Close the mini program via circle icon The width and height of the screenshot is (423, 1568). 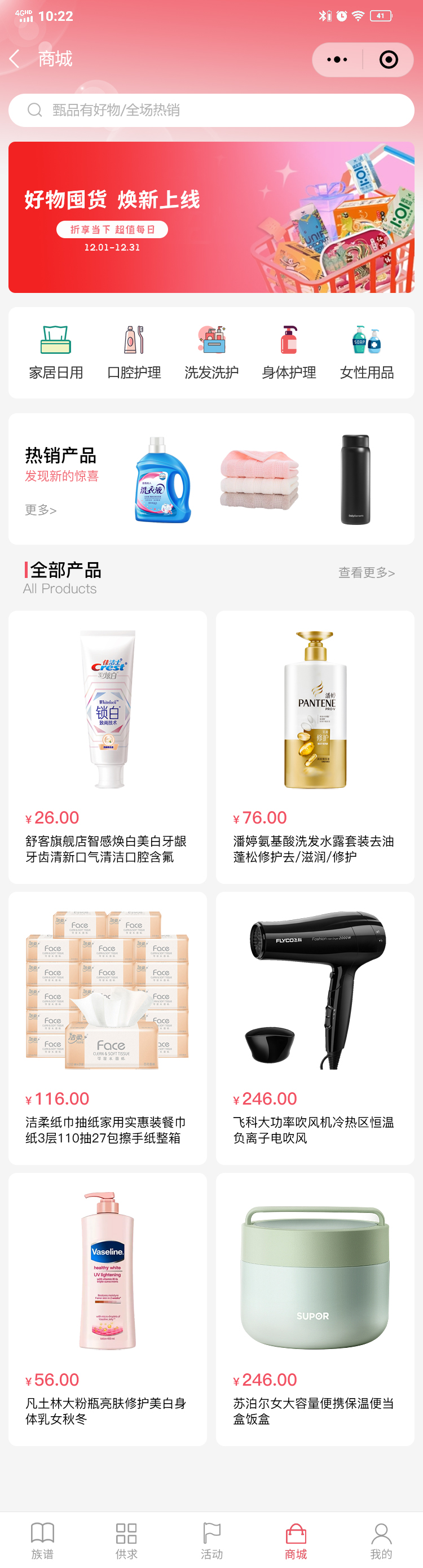[x=388, y=60]
